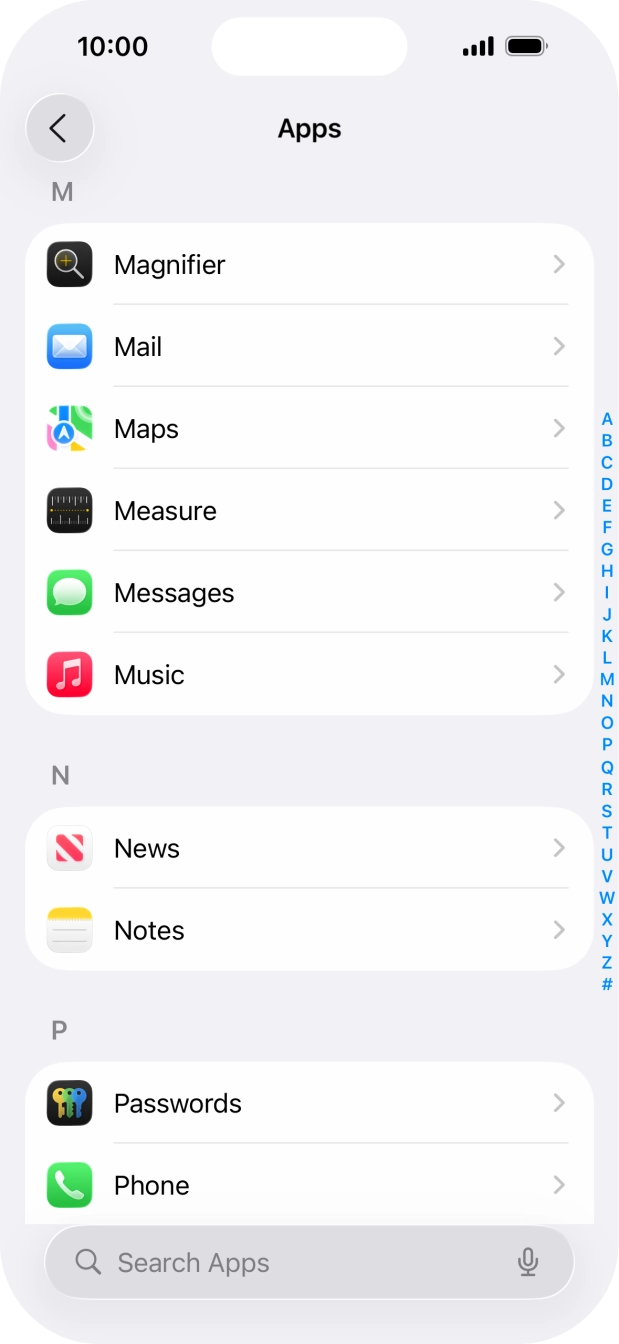Jump to letter A in the index
The height and width of the screenshot is (1344, 619).
[x=607, y=419]
